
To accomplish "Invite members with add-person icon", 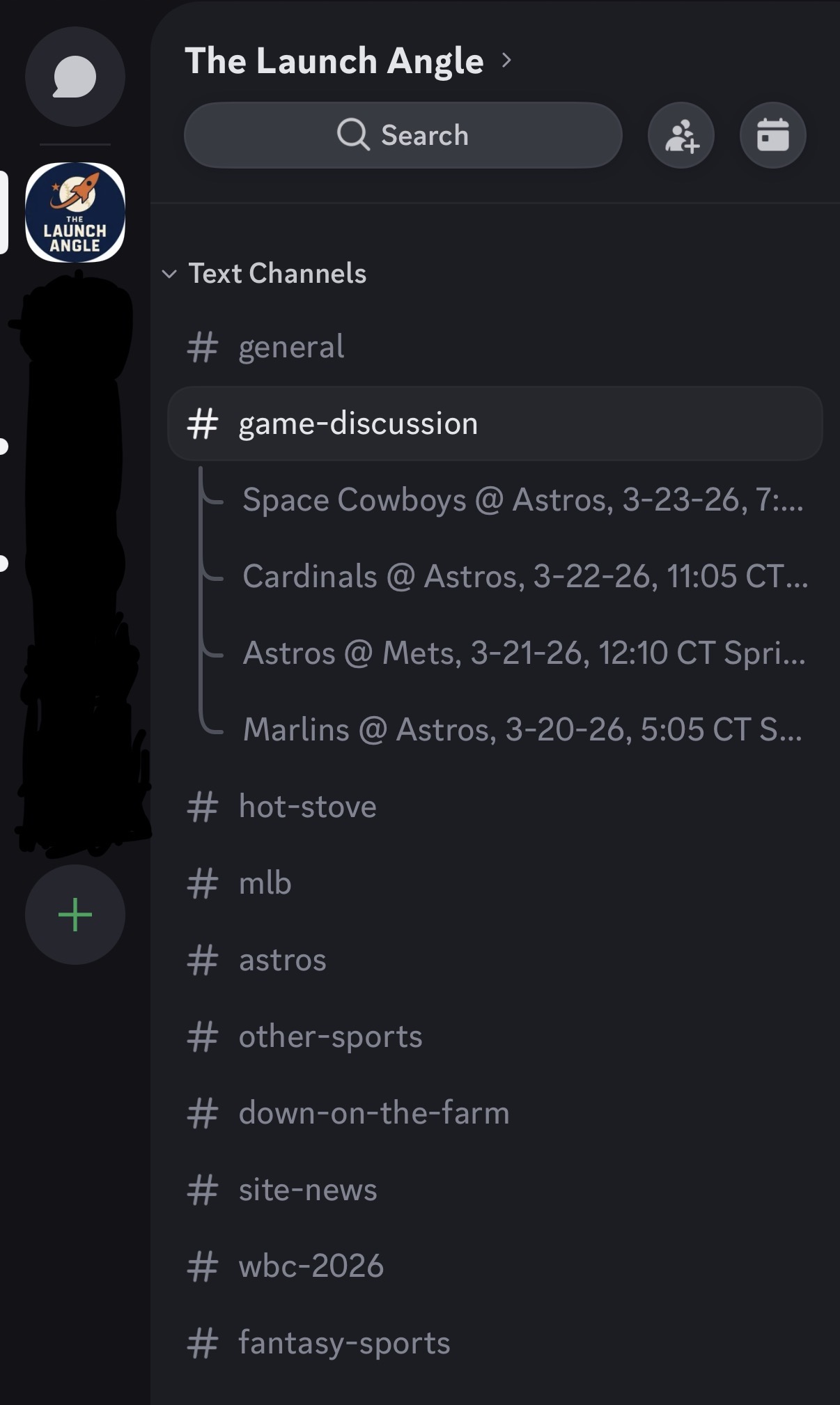I will pos(681,135).
